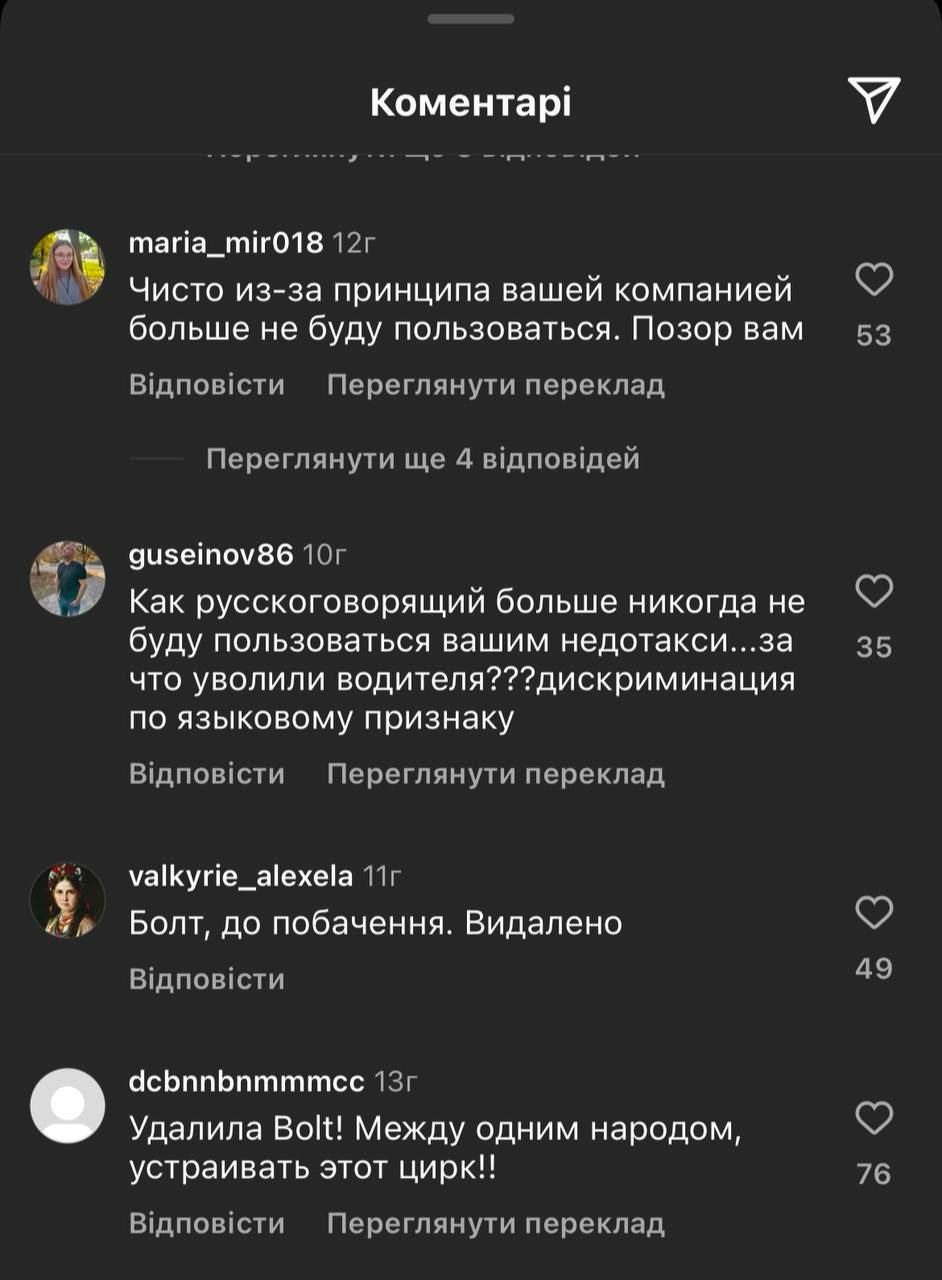Open maria_mir018's profile picture
Image resolution: width=942 pixels, height=1280 pixels.
pyautogui.click(x=67, y=265)
